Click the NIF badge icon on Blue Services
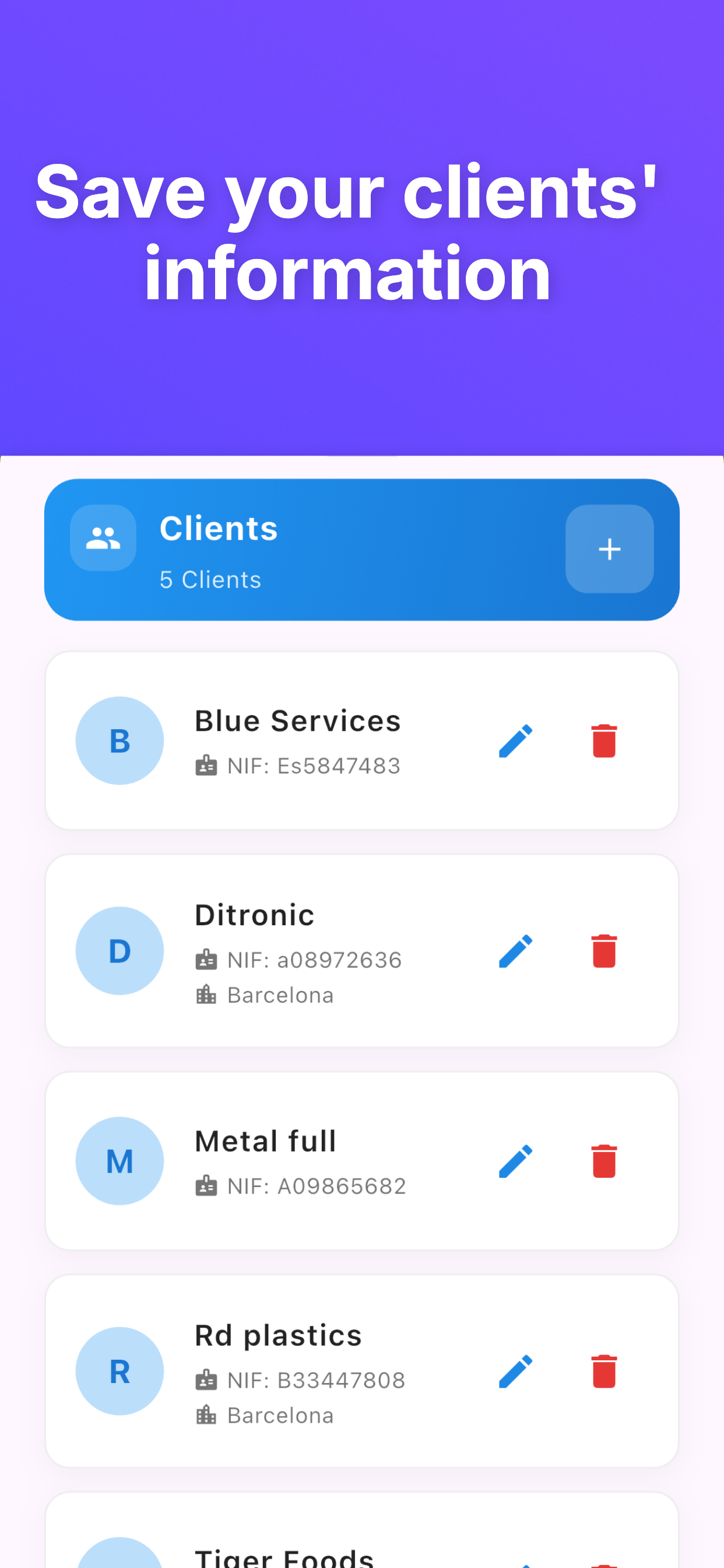 (206, 766)
